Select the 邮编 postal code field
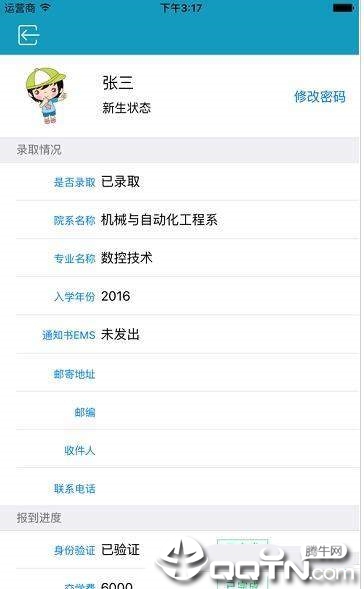Viewport: 364px width, 589px height. point(187,412)
